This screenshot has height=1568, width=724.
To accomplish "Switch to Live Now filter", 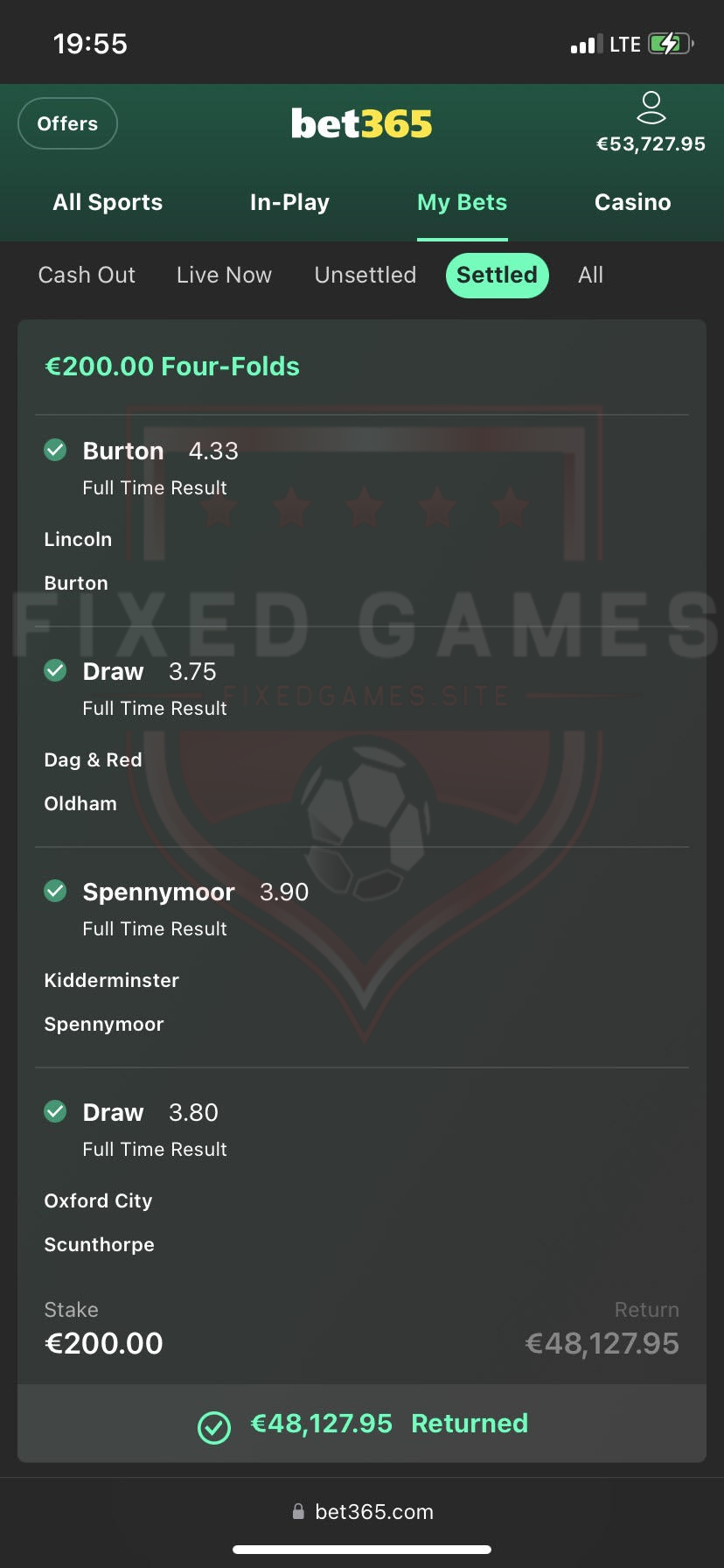I will click(x=224, y=275).
